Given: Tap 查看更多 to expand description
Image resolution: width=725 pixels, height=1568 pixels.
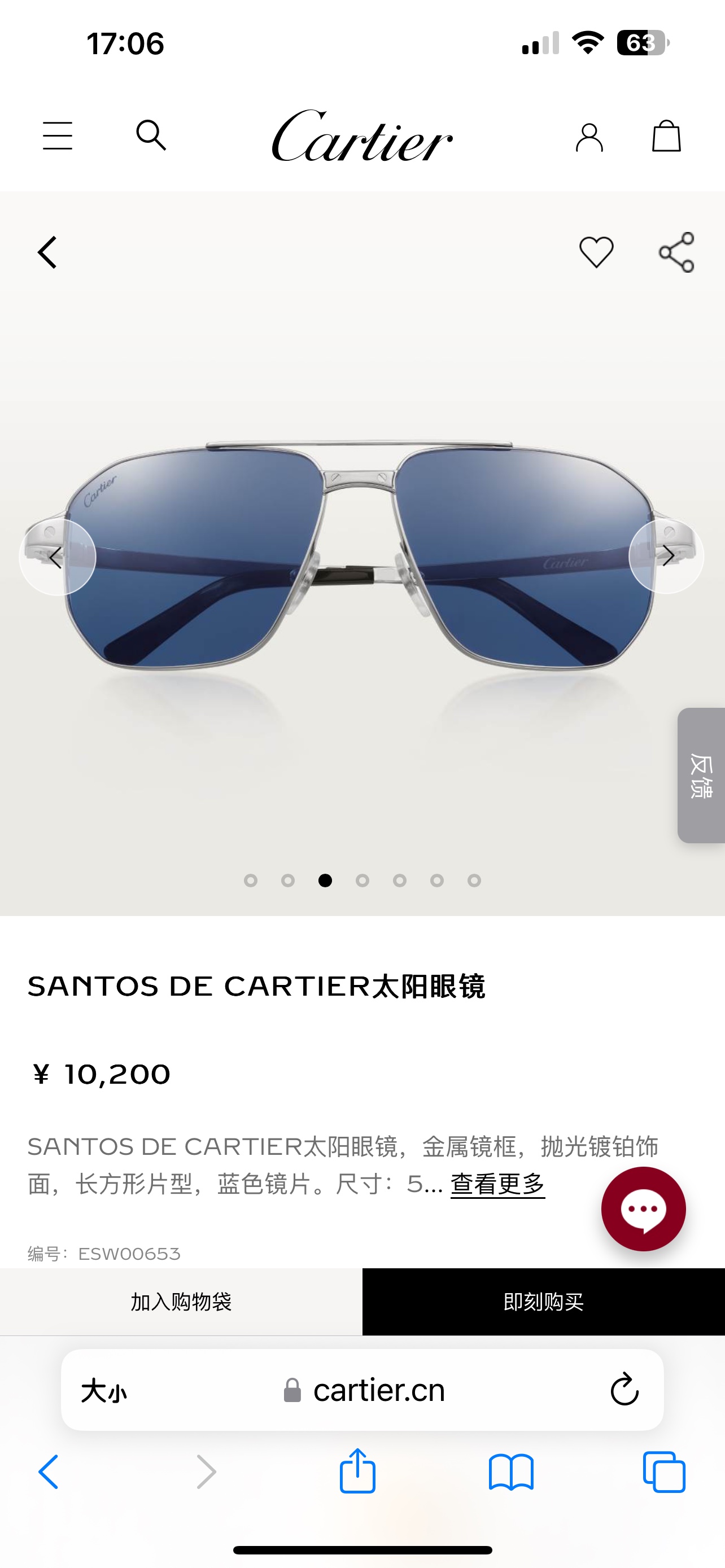Looking at the screenshot, I should point(497,1184).
